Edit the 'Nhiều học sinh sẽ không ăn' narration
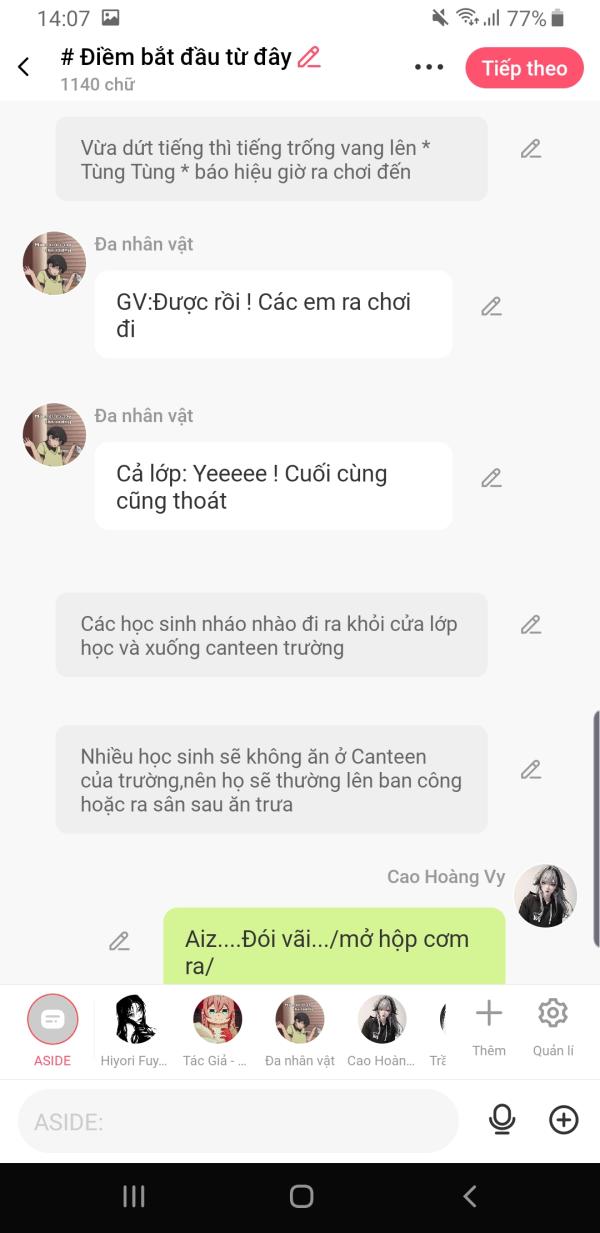The width and height of the screenshot is (600, 1233). pos(531,770)
